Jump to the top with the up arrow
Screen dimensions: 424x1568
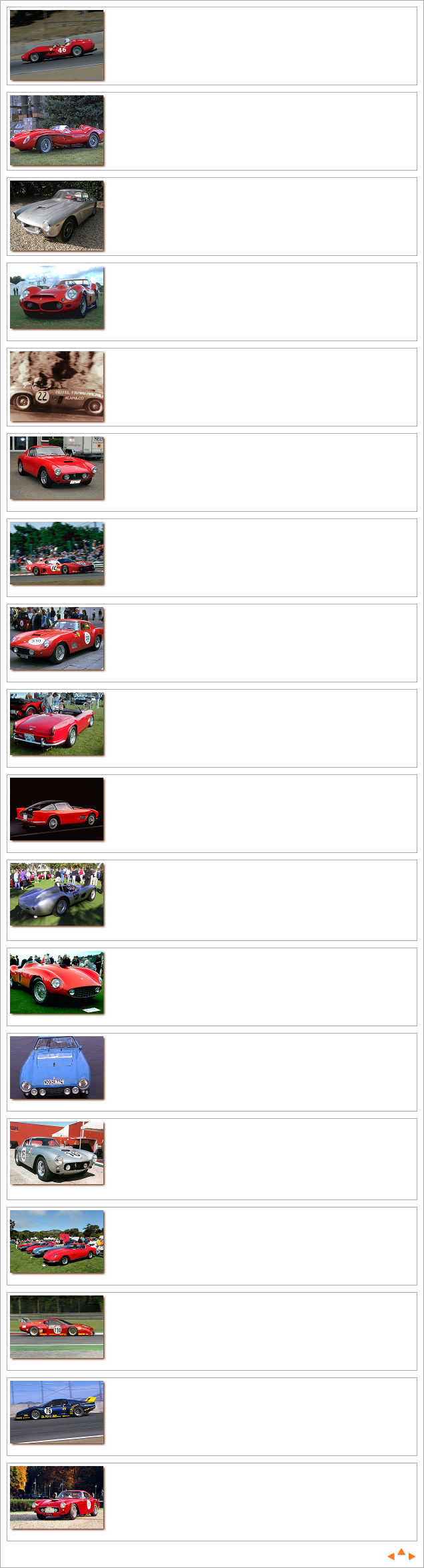(401, 1551)
